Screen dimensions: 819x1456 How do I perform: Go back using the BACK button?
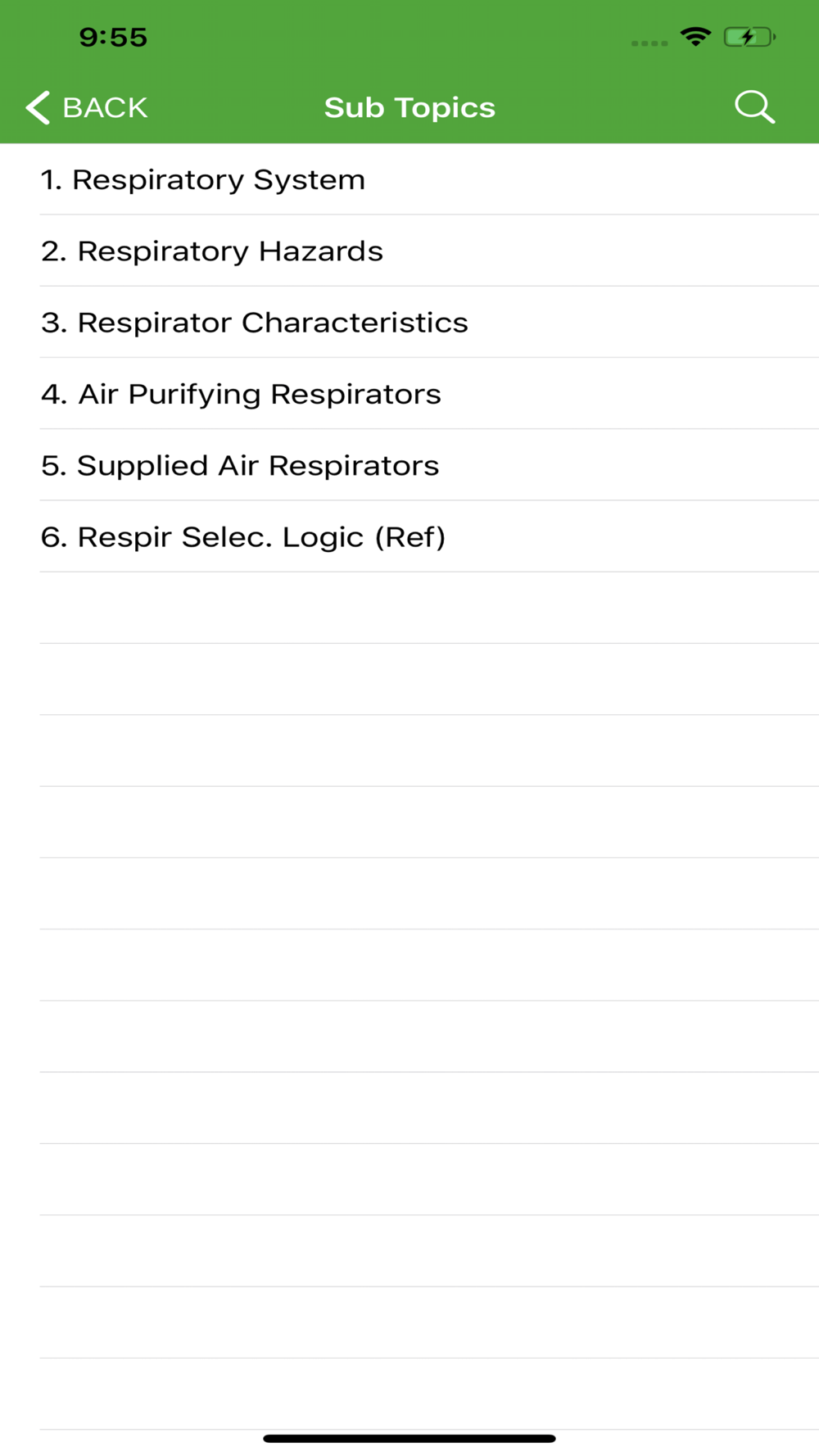87,107
